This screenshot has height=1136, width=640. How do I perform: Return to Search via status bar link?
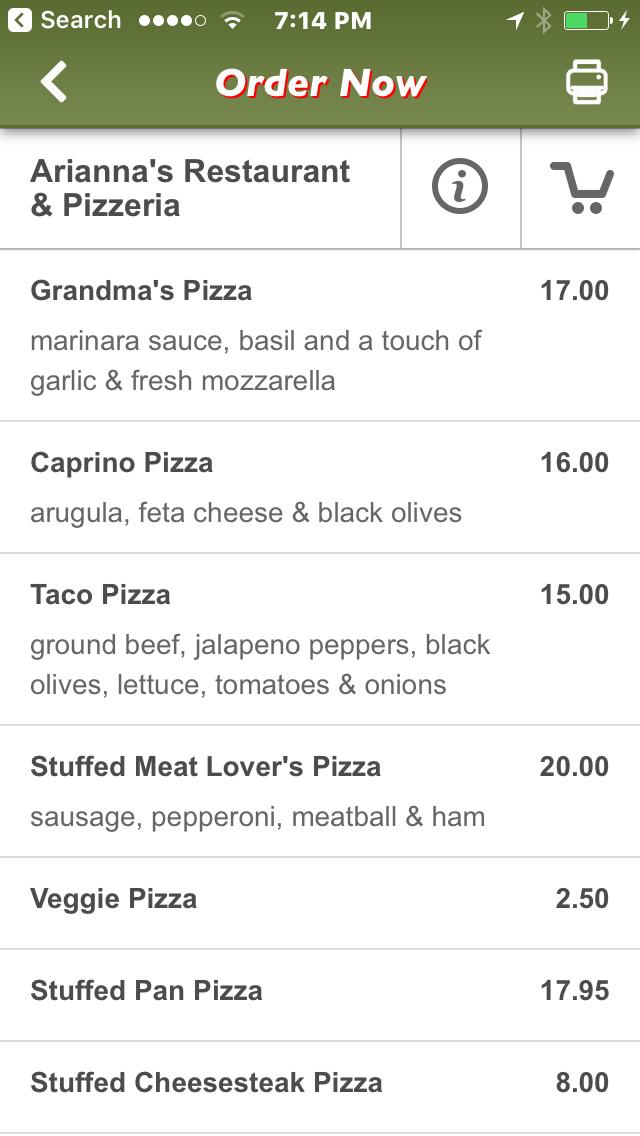(x=65, y=20)
